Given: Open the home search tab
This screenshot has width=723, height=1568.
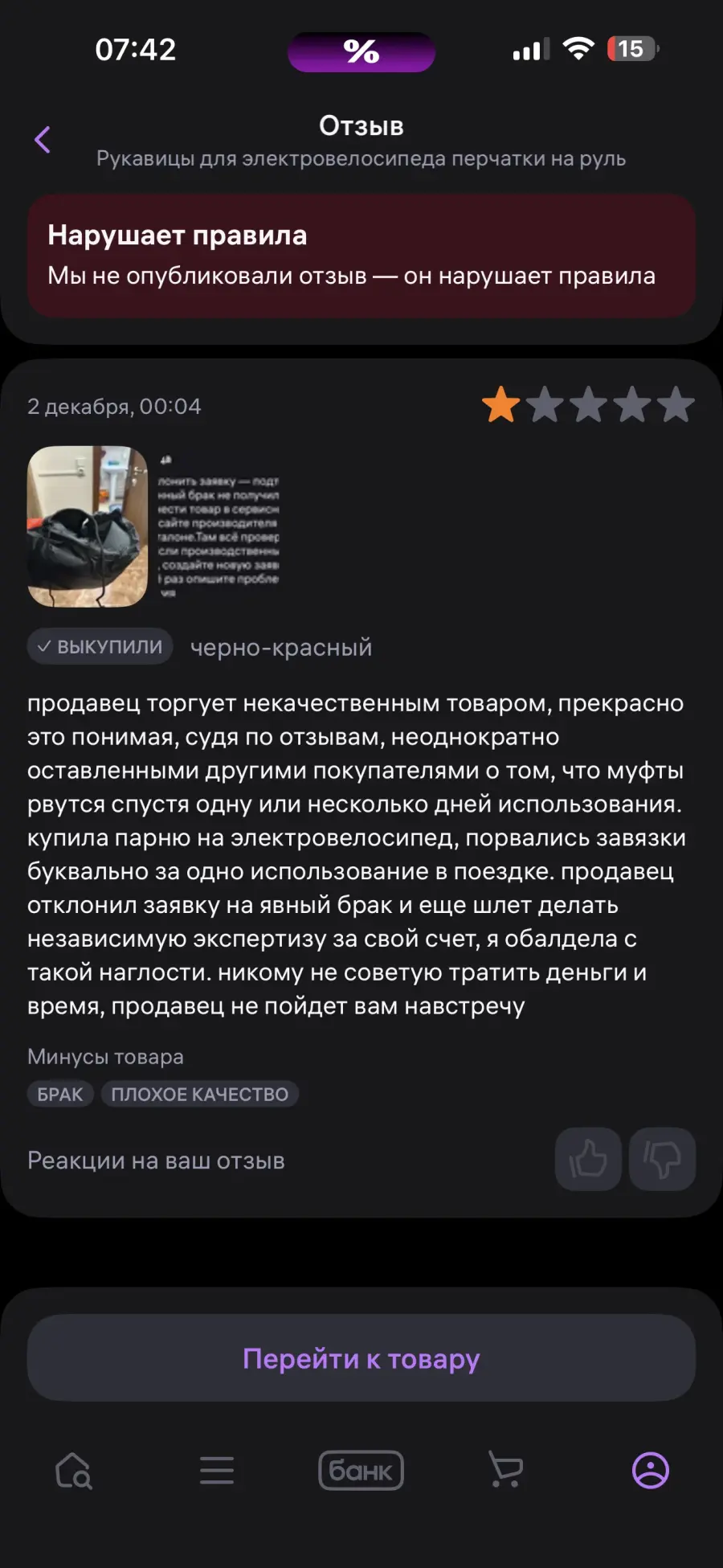Looking at the screenshot, I should (x=73, y=1470).
